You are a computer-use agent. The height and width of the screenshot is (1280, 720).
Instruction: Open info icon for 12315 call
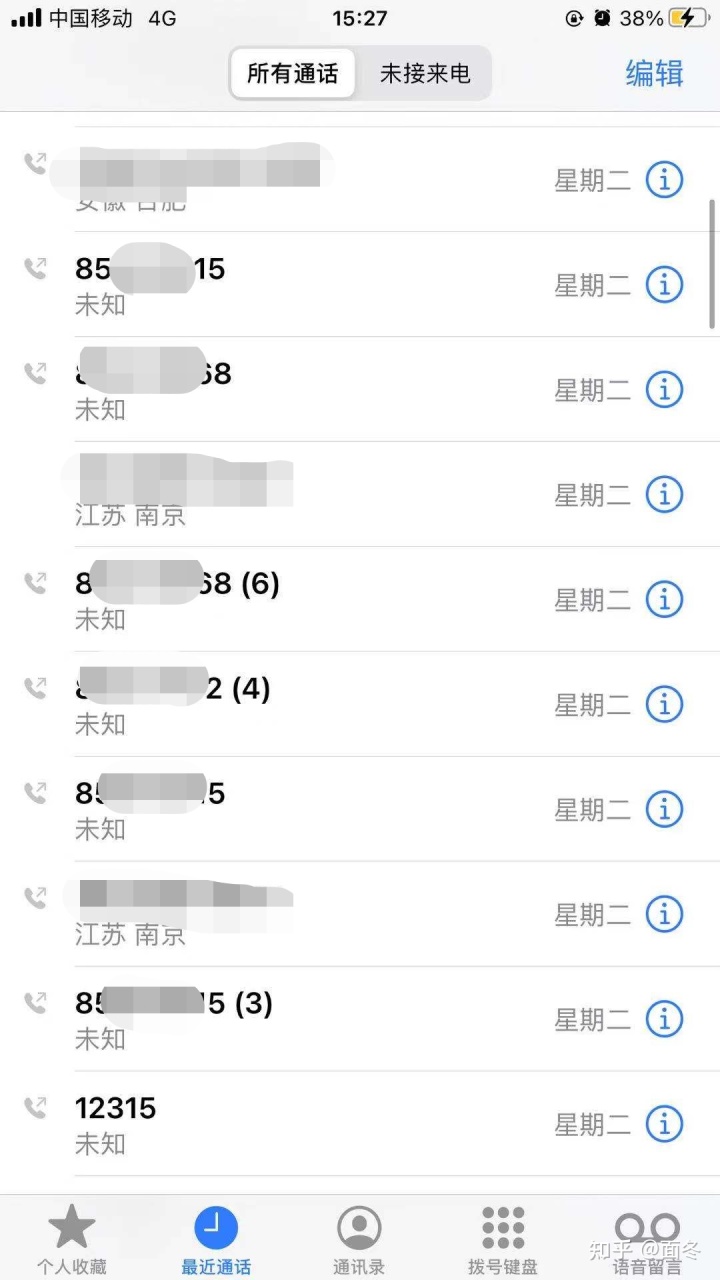(x=664, y=1124)
